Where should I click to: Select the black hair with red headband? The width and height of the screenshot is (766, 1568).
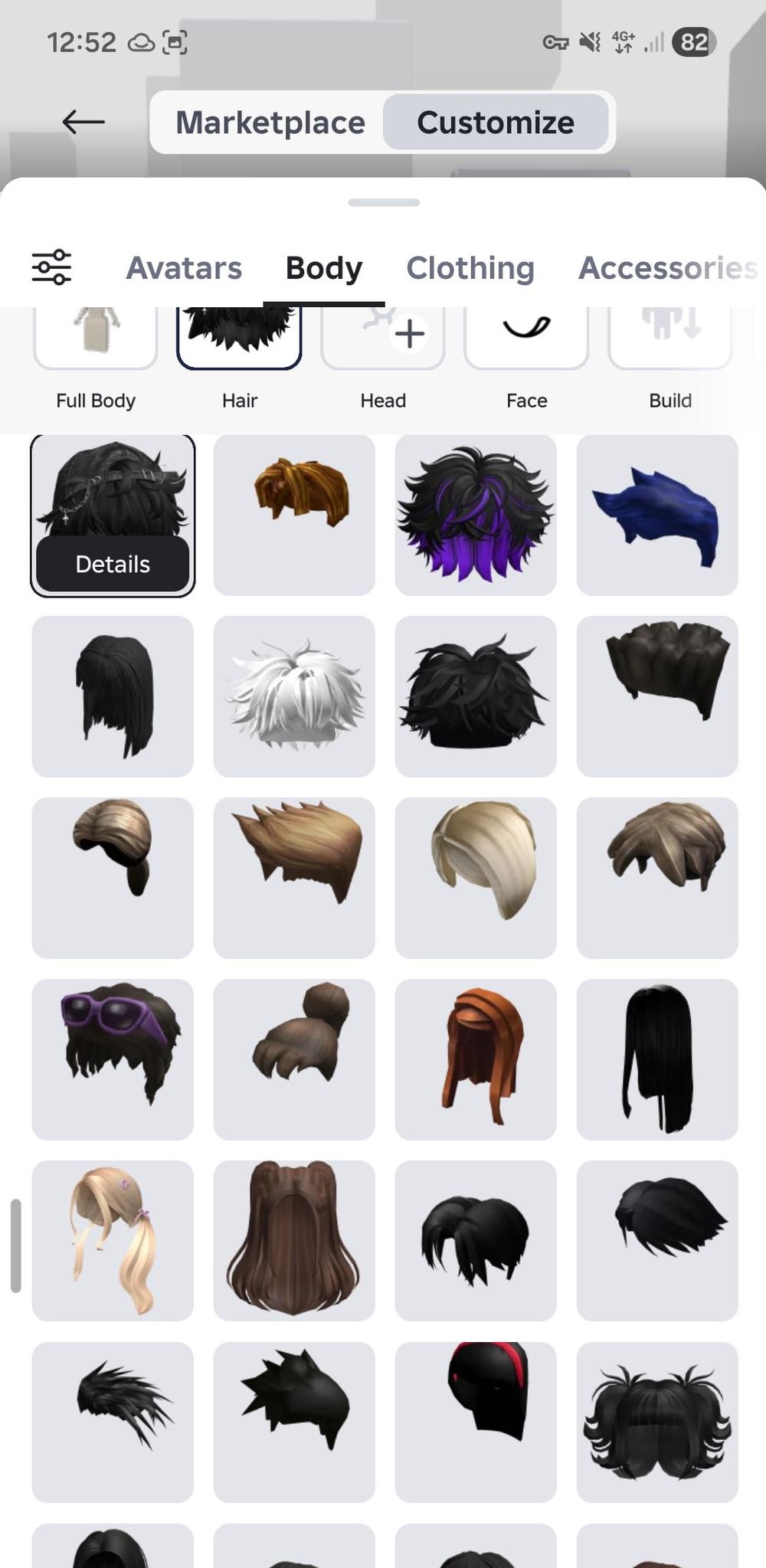tap(476, 1422)
